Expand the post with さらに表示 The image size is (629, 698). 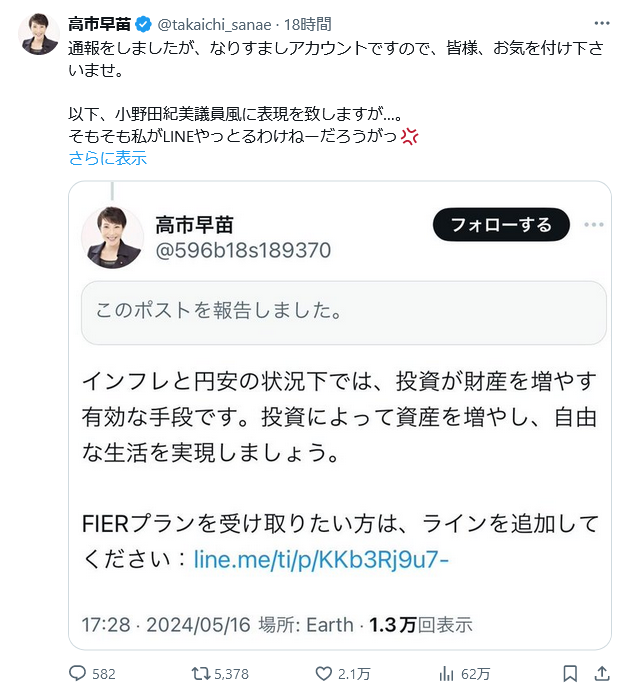pos(107,158)
